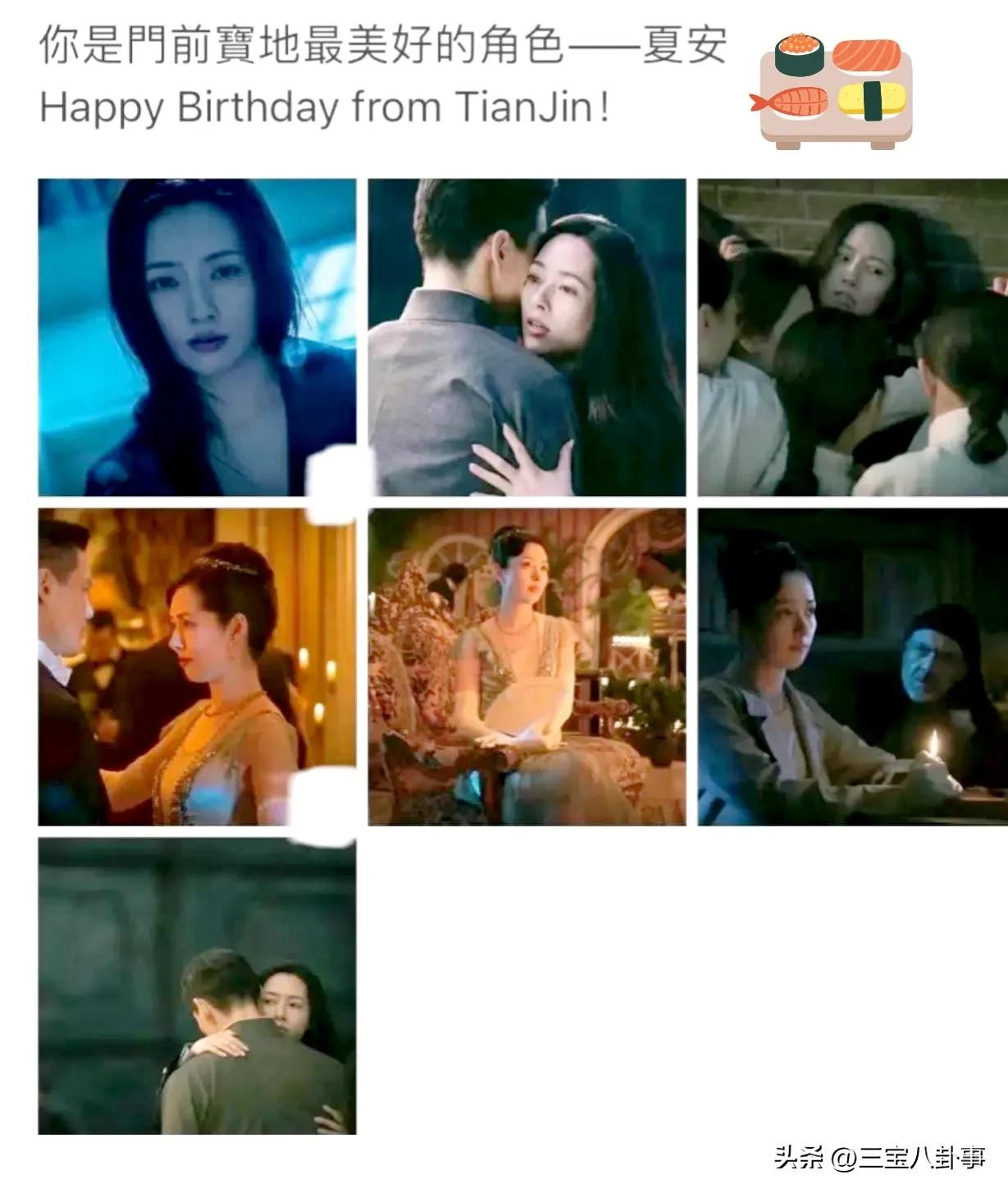This screenshot has height=1193, width=1008.
Task: Open the candlelit photo at the table
Action: coord(853,667)
